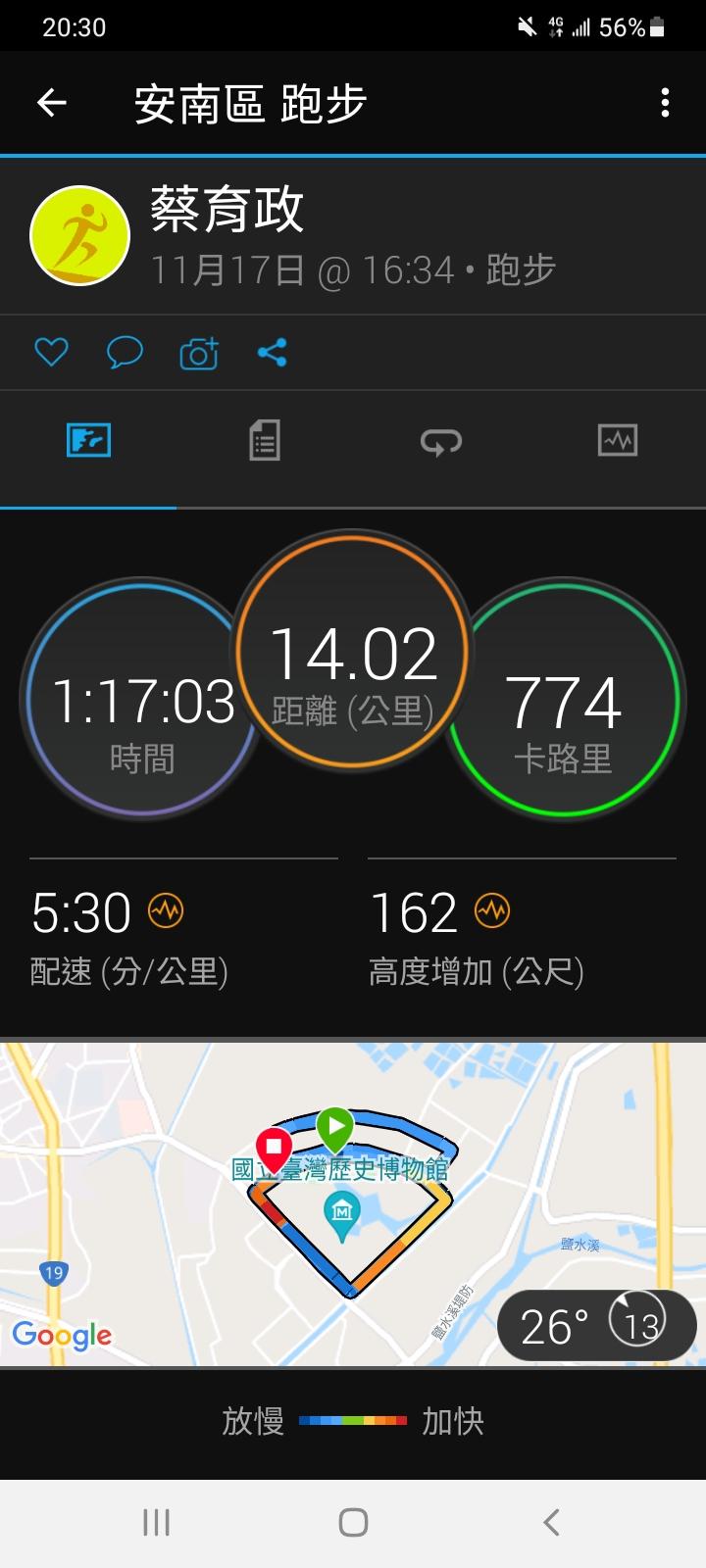Open the 26° weather details
Image resolution: width=706 pixels, height=1568 pixels.
pos(596,1326)
